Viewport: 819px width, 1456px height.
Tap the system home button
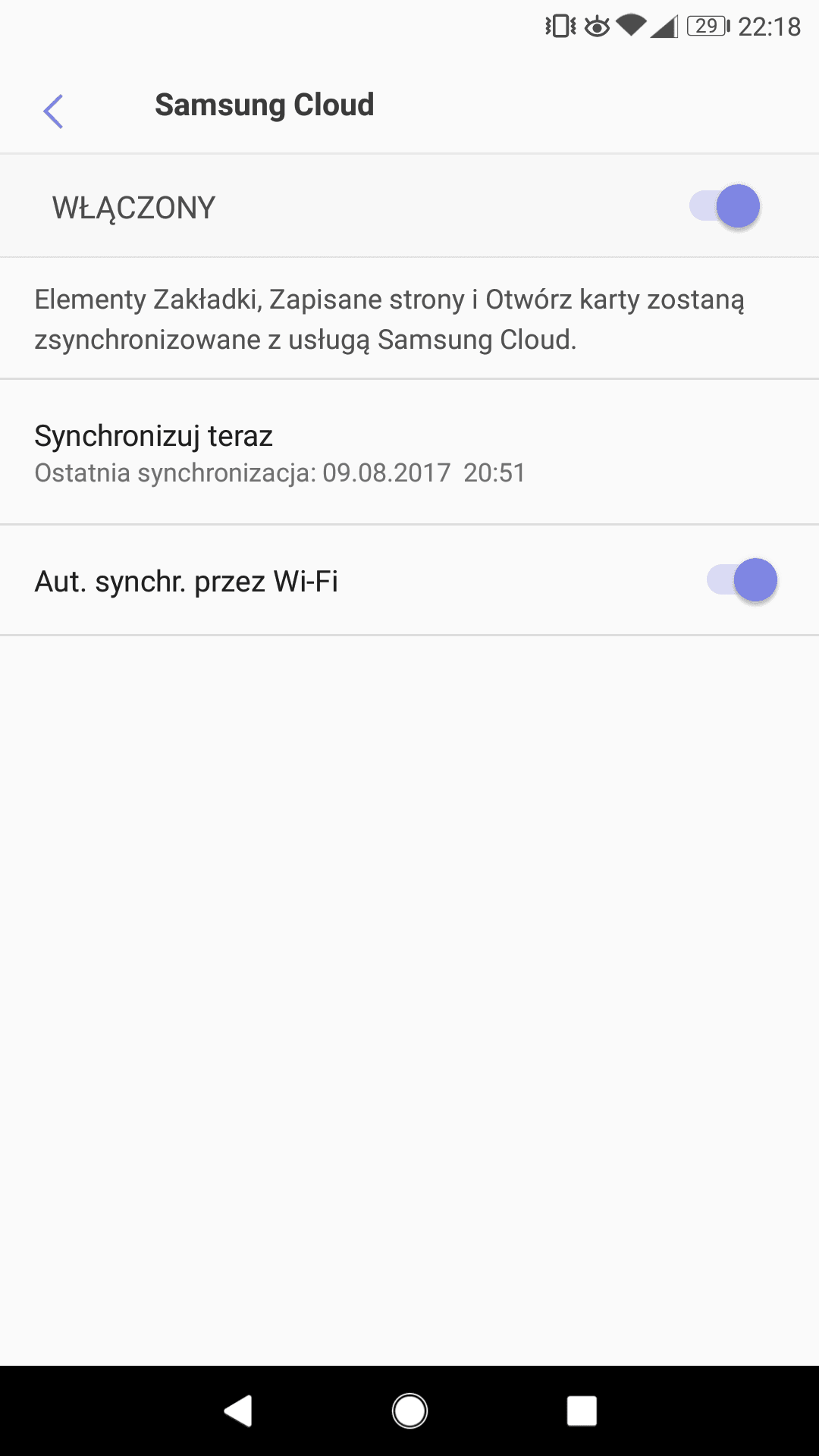(x=409, y=1411)
